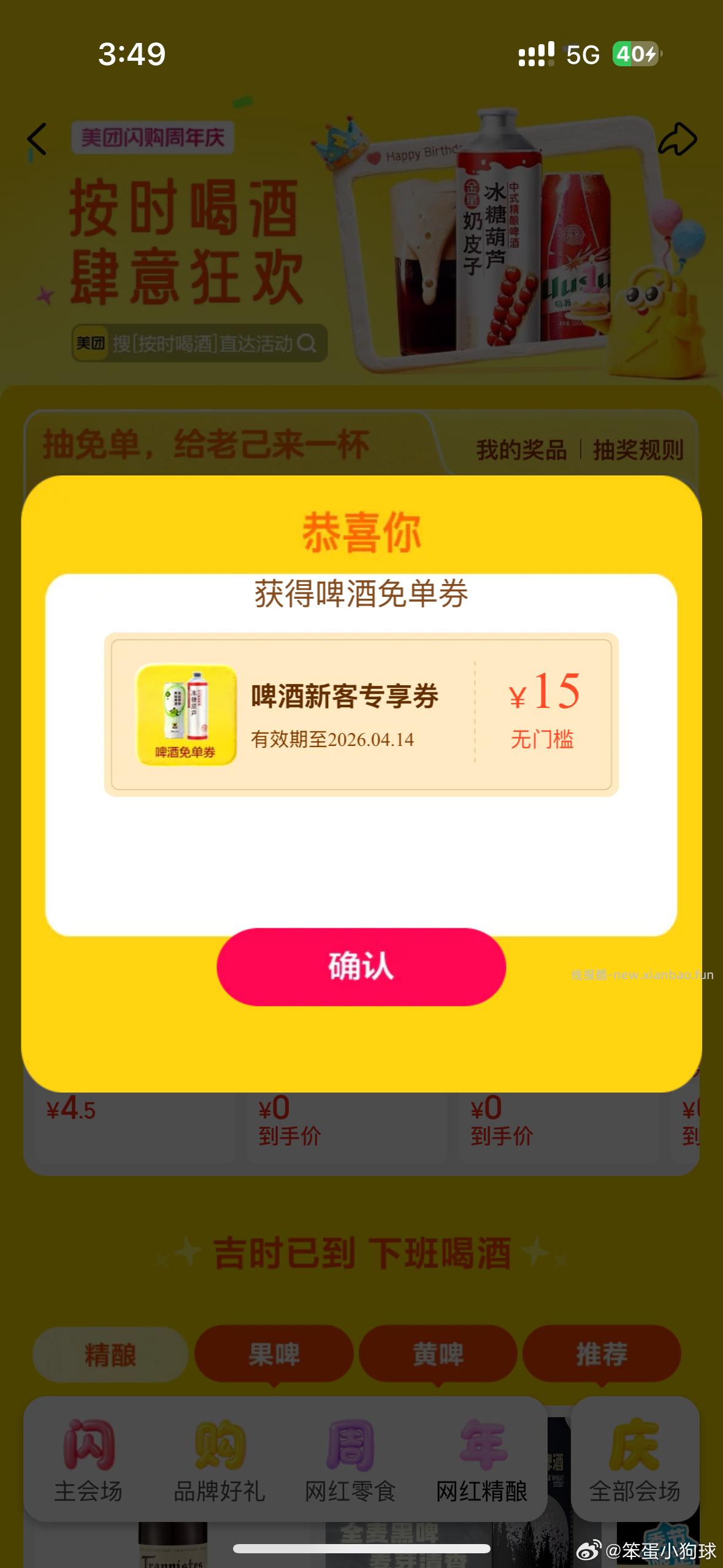This screenshot has height=1568, width=723.
Task: Switch to the 精酿 category tab
Action: coord(109,1355)
